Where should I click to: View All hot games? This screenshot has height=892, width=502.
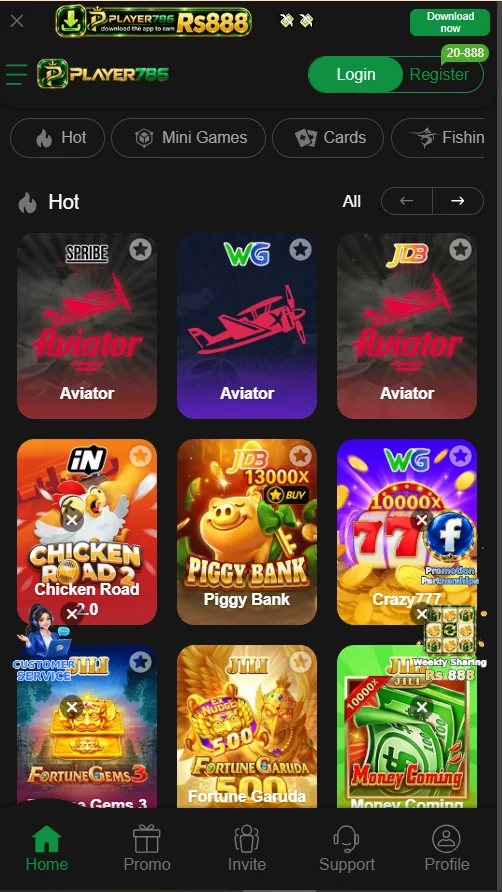coord(352,201)
